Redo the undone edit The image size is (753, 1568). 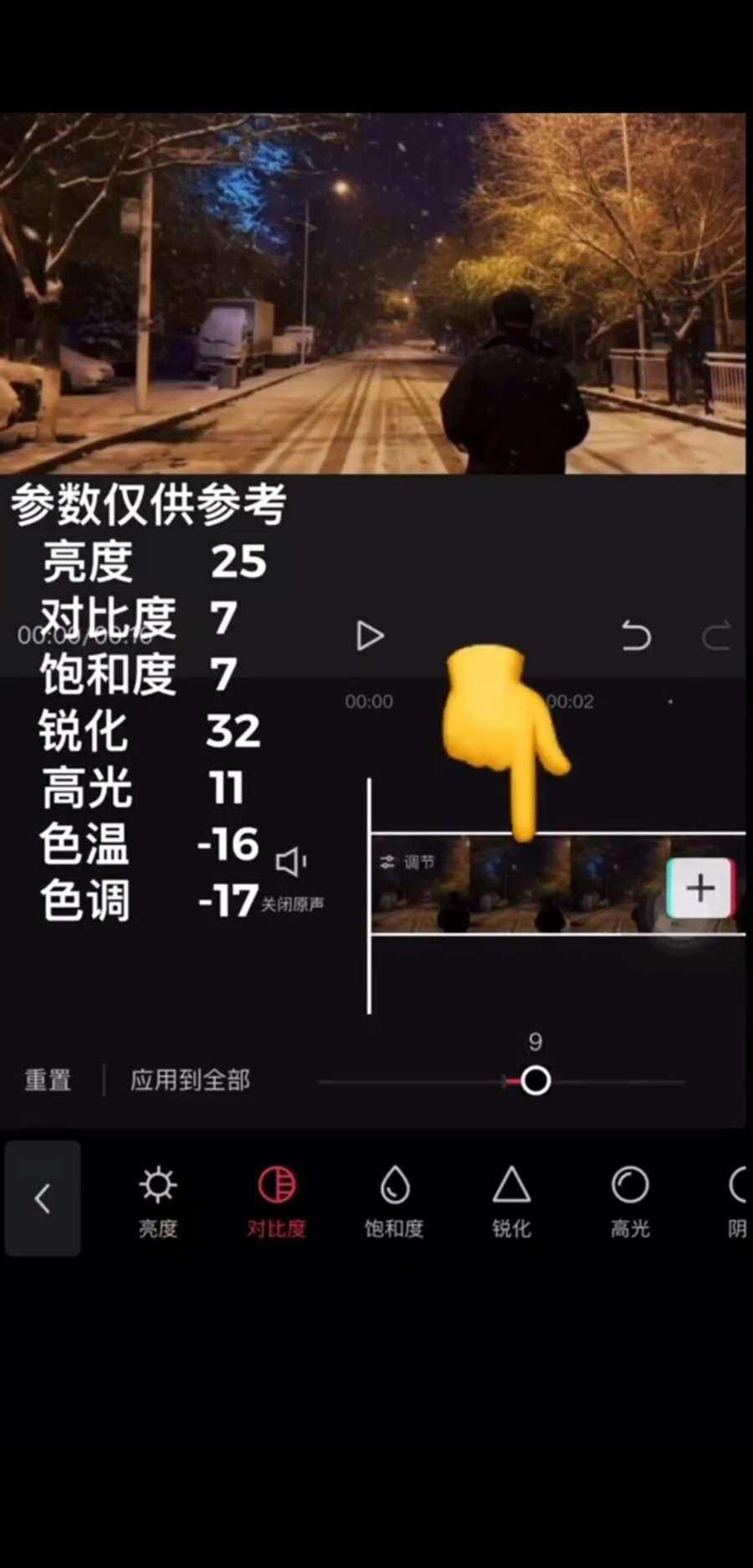(716, 636)
